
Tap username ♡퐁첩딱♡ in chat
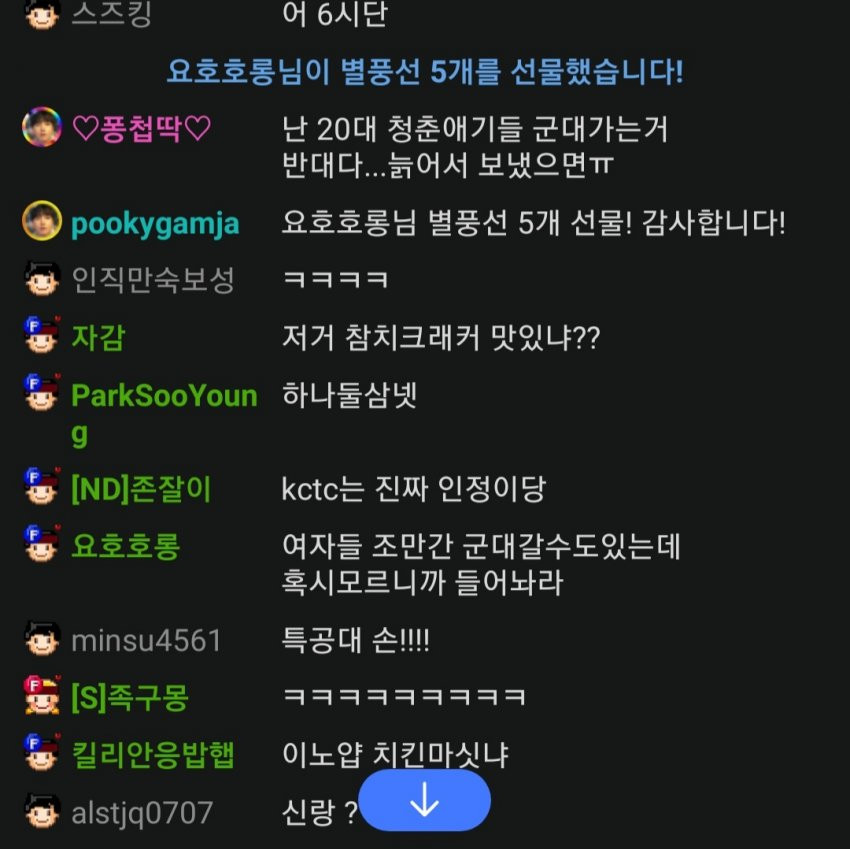click(142, 129)
